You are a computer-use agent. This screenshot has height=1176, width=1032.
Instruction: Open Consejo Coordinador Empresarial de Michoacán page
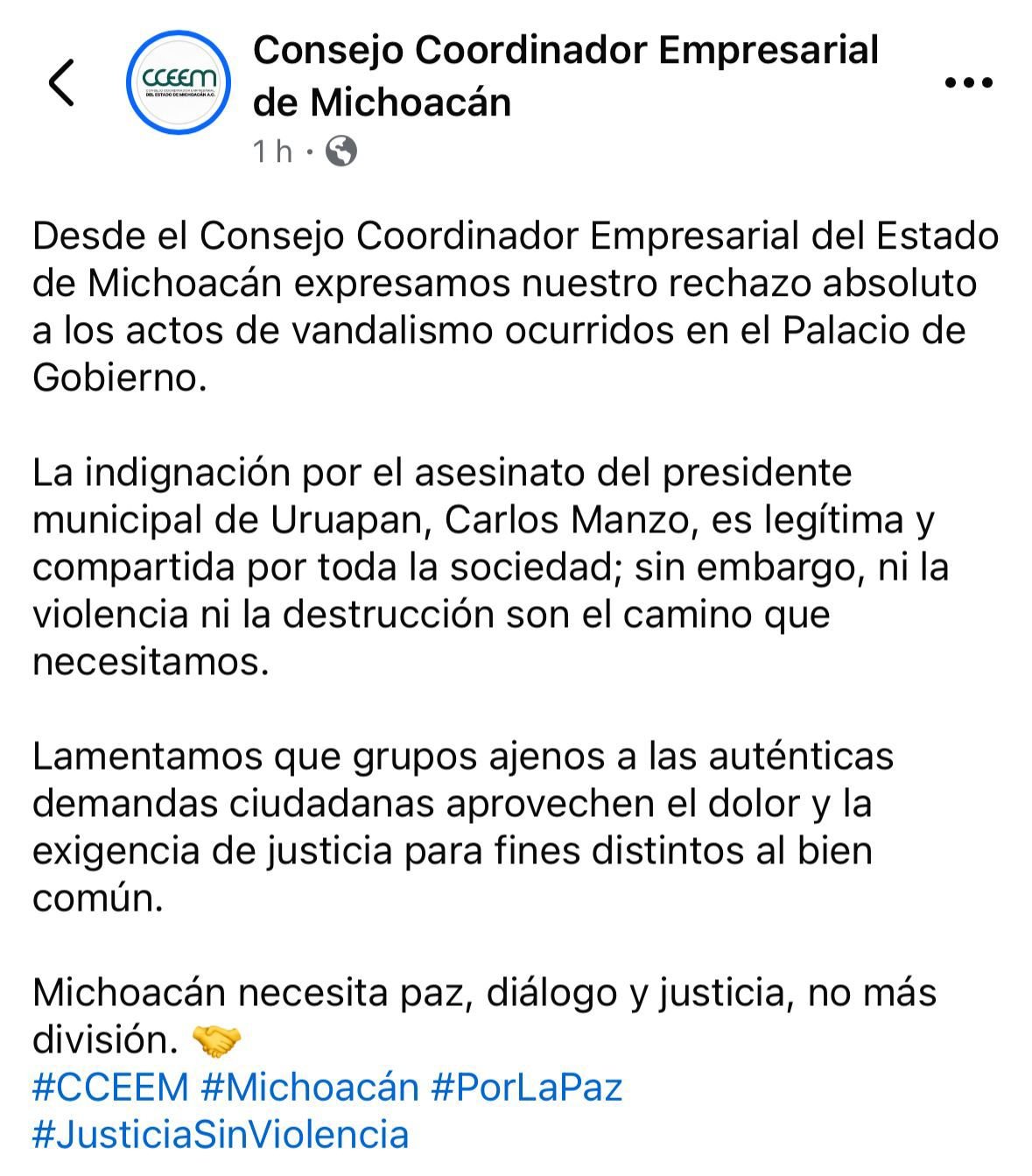click(x=565, y=76)
